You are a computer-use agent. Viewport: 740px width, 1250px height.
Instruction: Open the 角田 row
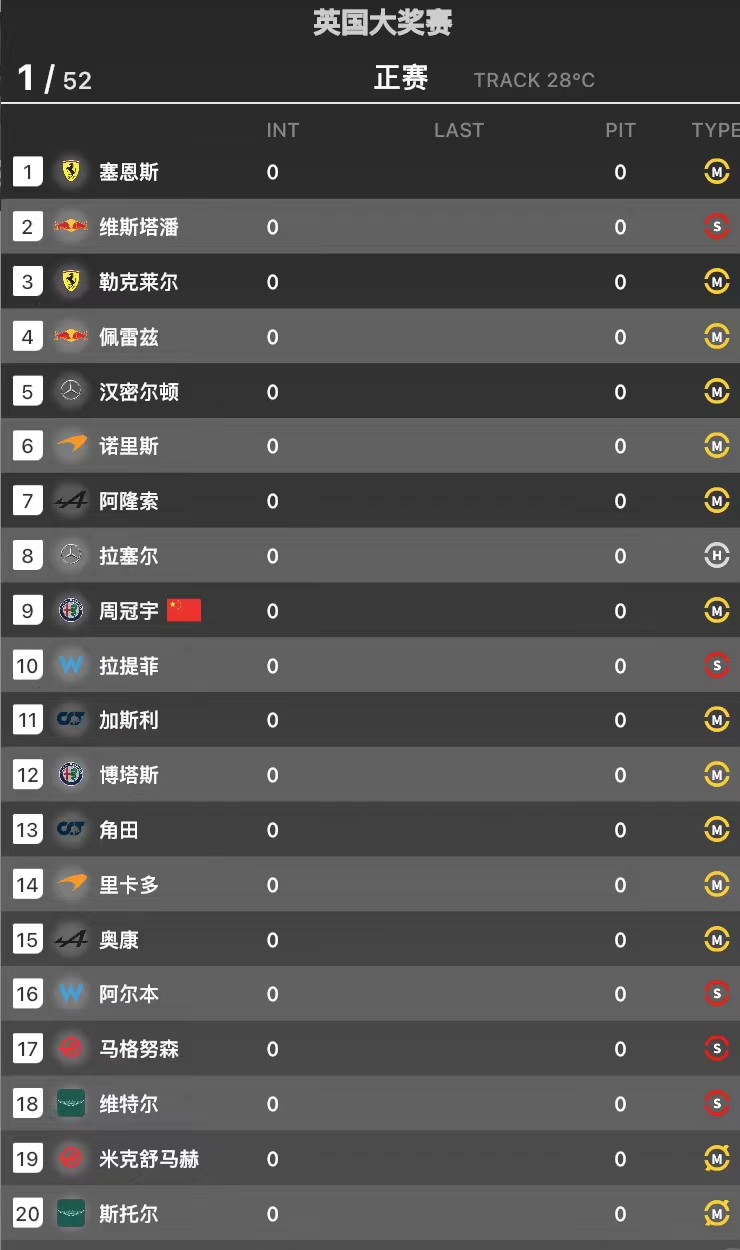coord(370,830)
